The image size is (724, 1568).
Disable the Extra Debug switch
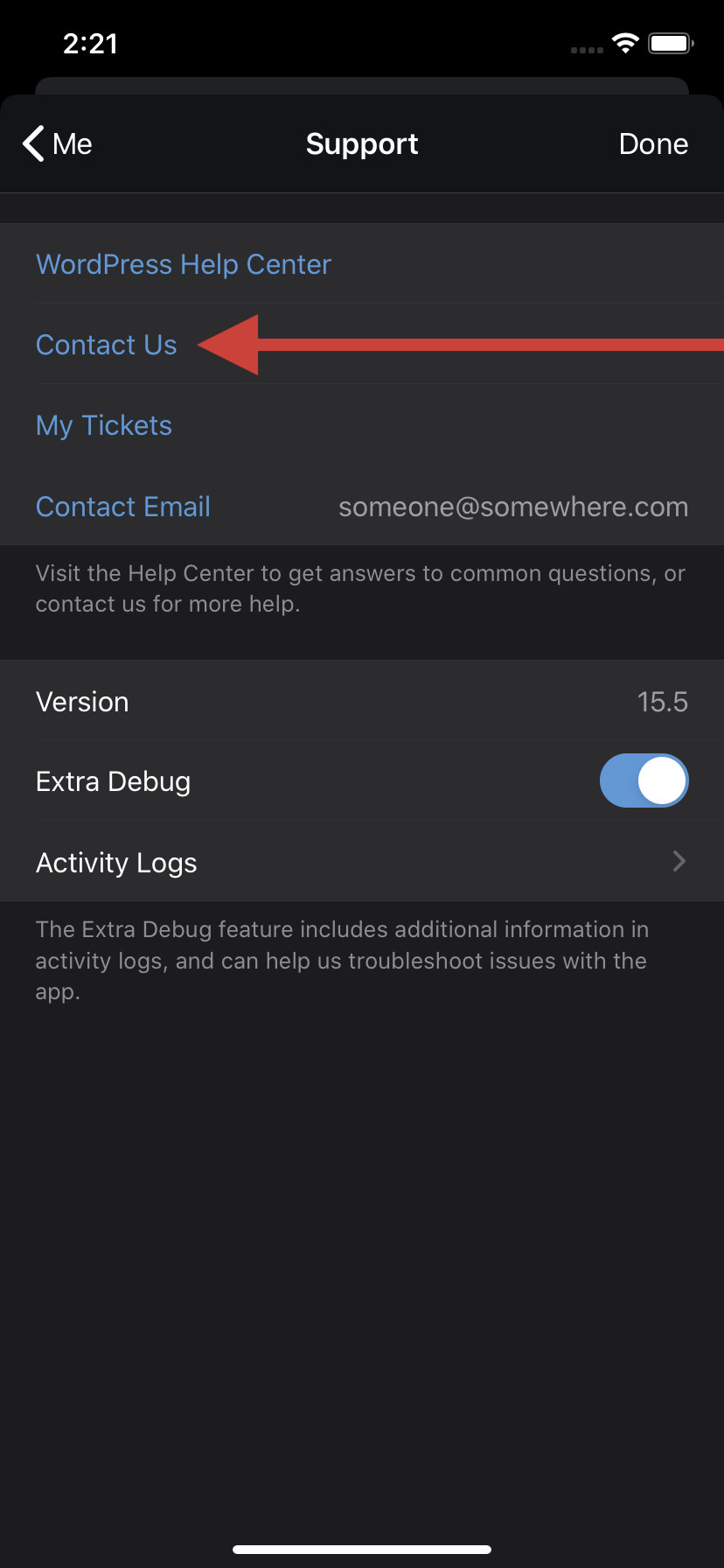(x=644, y=780)
